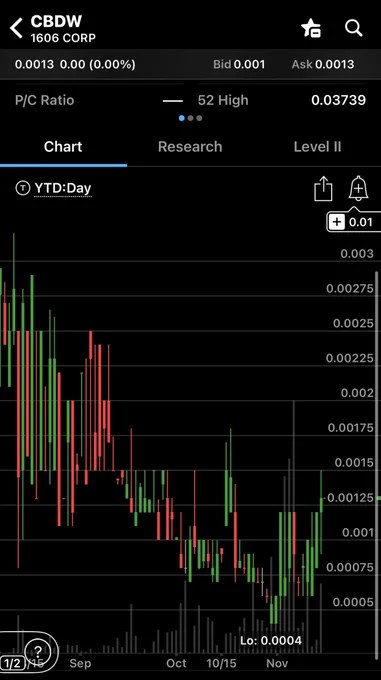Switch to the Level II tab
Image resolution: width=381 pixels, height=680 pixels.
click(x=317, y=147)
